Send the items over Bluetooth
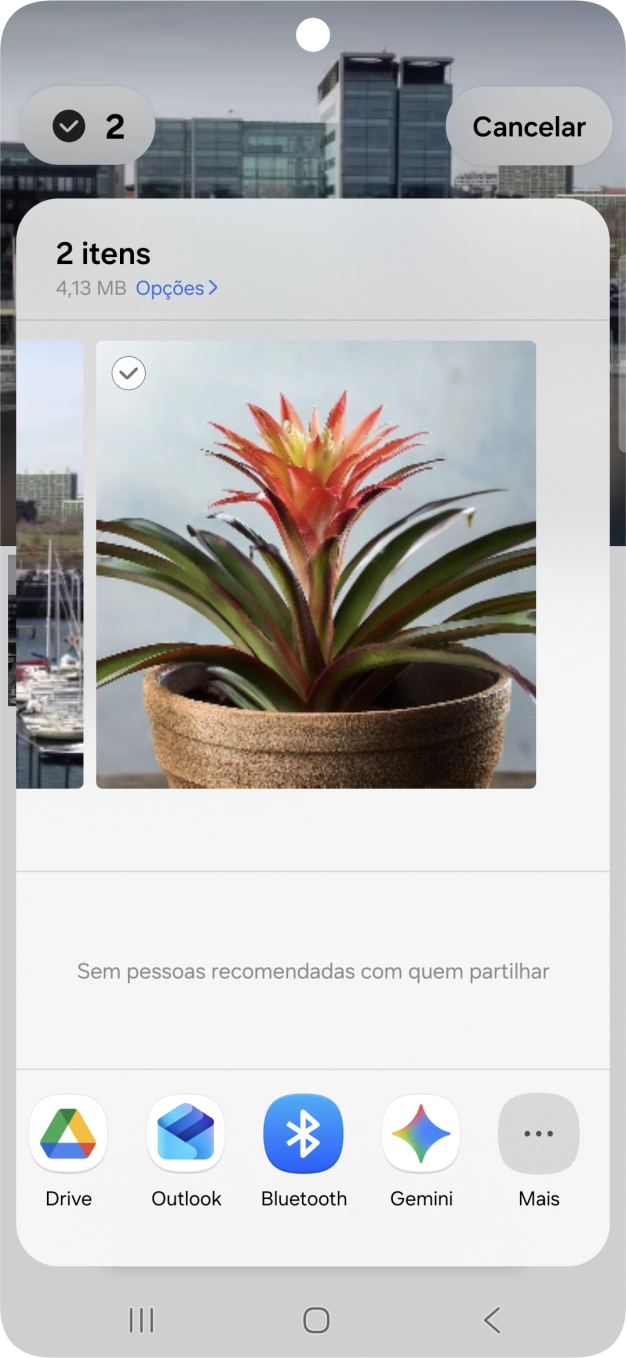Viewport: 626px width, 1358px height. coord(303,1134)
